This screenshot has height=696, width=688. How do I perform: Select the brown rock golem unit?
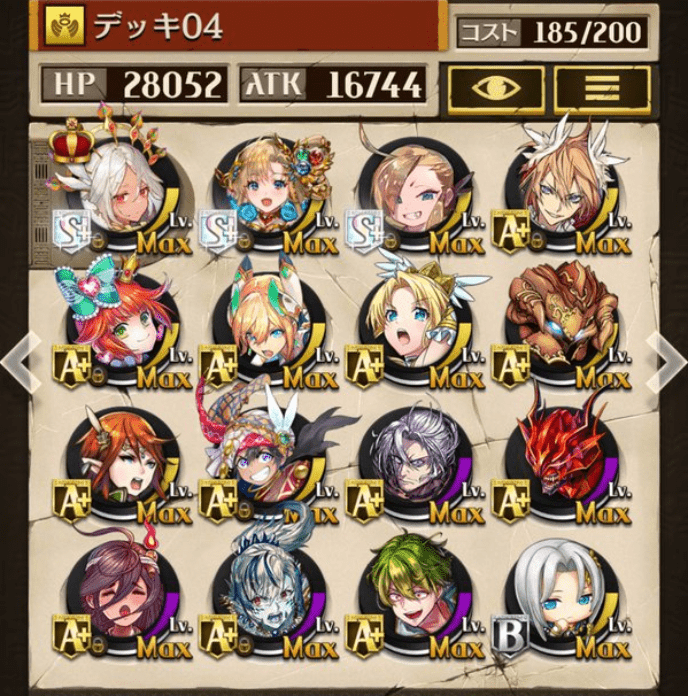(558, 318)
